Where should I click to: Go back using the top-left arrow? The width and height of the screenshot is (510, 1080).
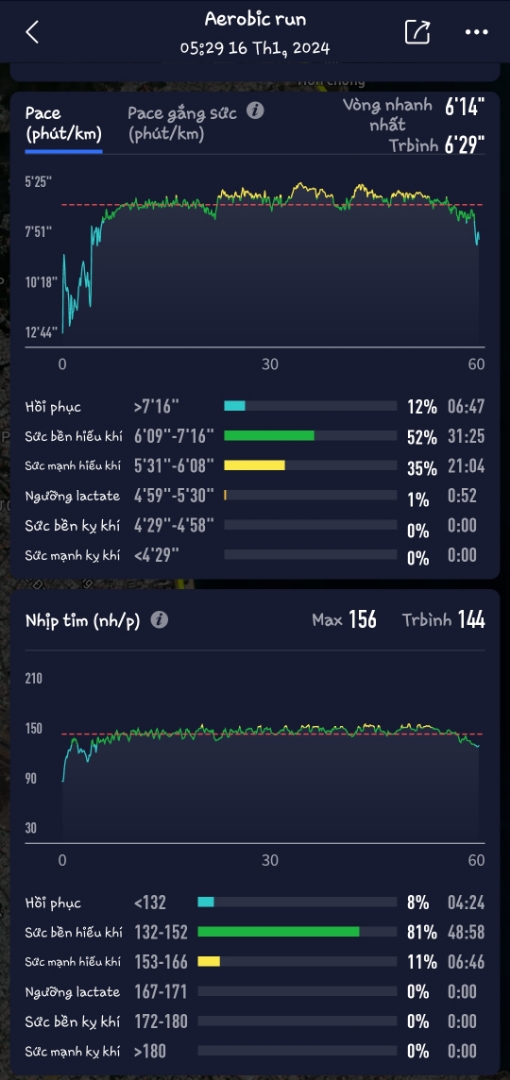(x=32, y=32)
